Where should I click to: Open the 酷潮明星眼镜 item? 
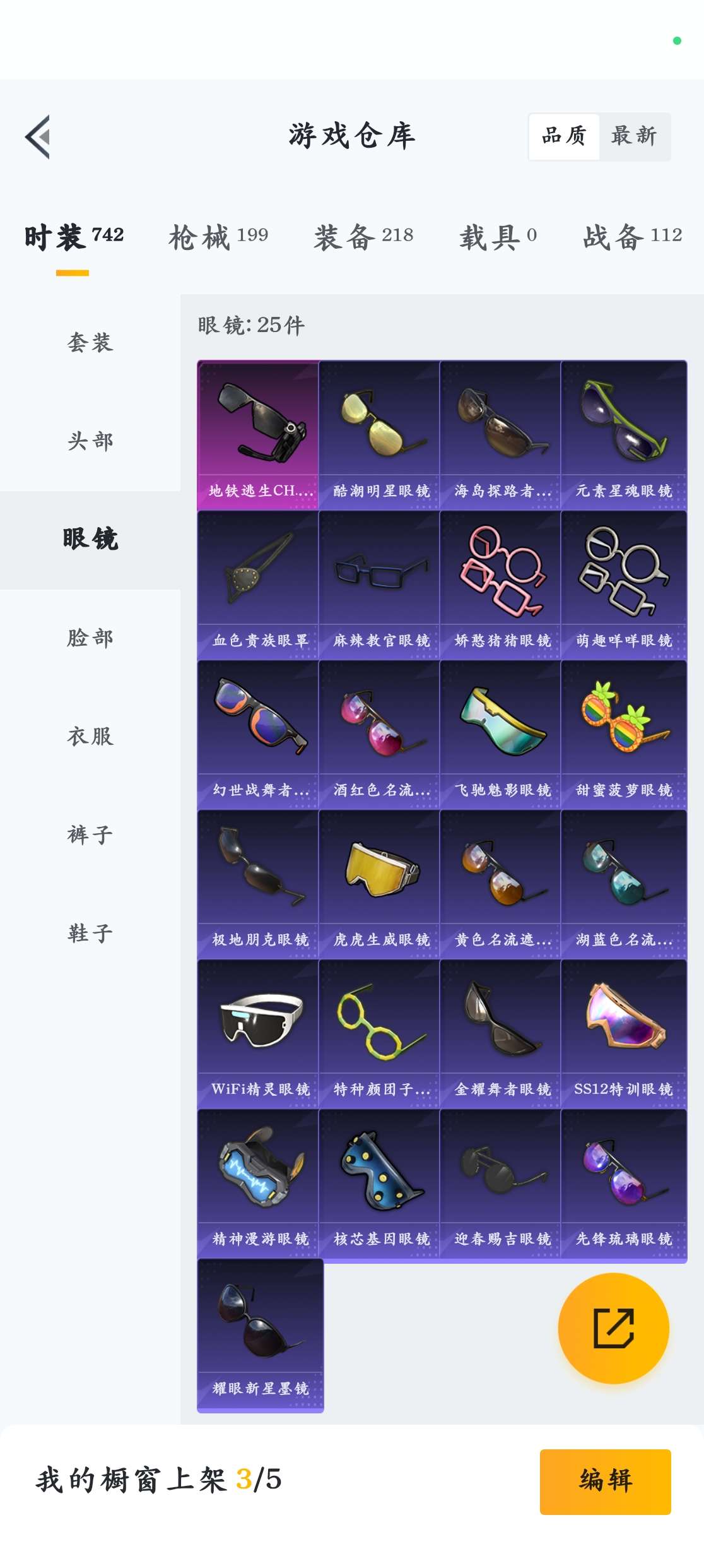379,435
